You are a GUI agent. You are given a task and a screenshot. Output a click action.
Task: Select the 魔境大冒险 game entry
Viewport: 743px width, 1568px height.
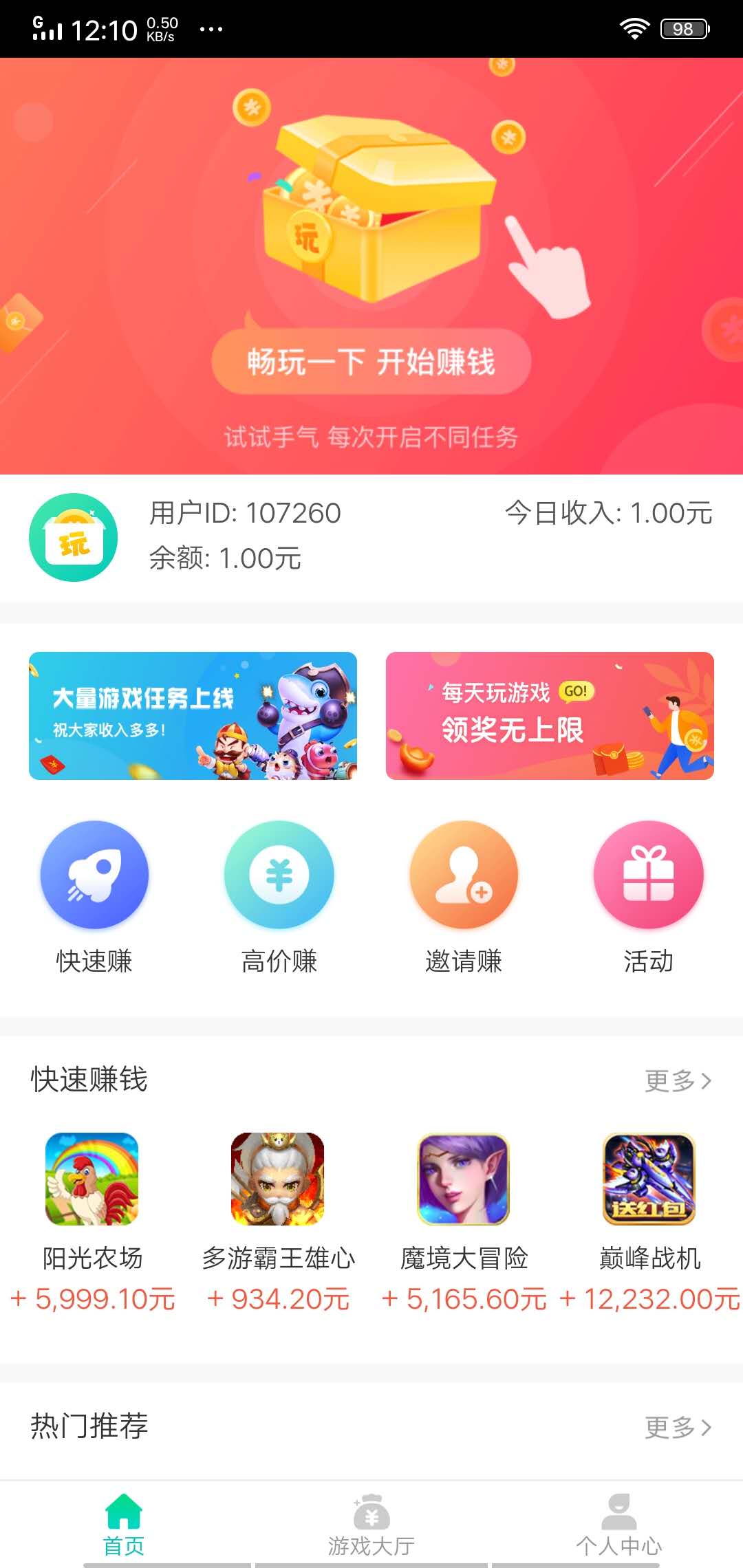point(464,1179)
